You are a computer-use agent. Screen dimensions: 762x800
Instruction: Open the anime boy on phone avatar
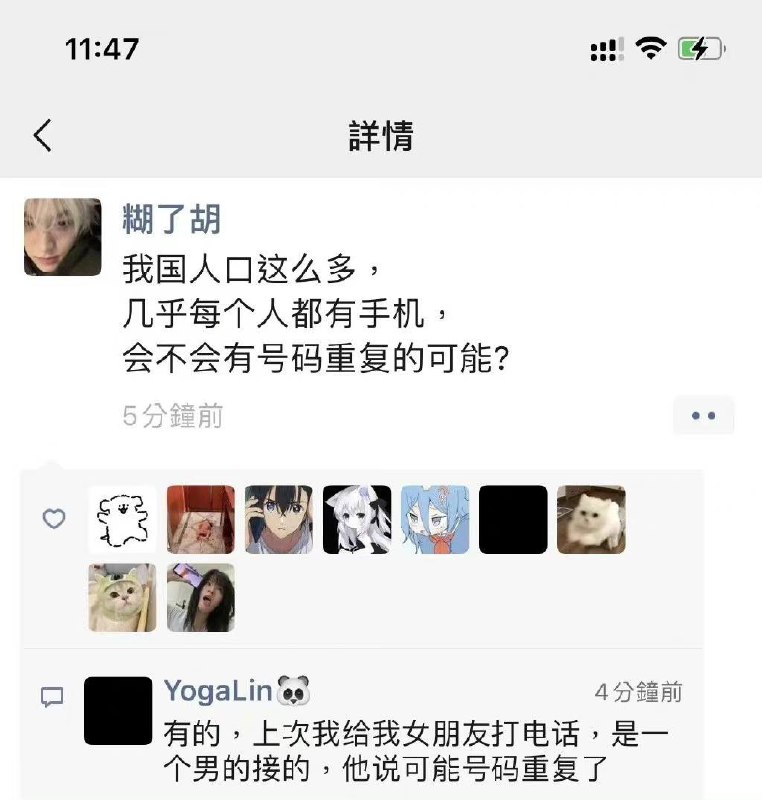(x=279, y=519)
